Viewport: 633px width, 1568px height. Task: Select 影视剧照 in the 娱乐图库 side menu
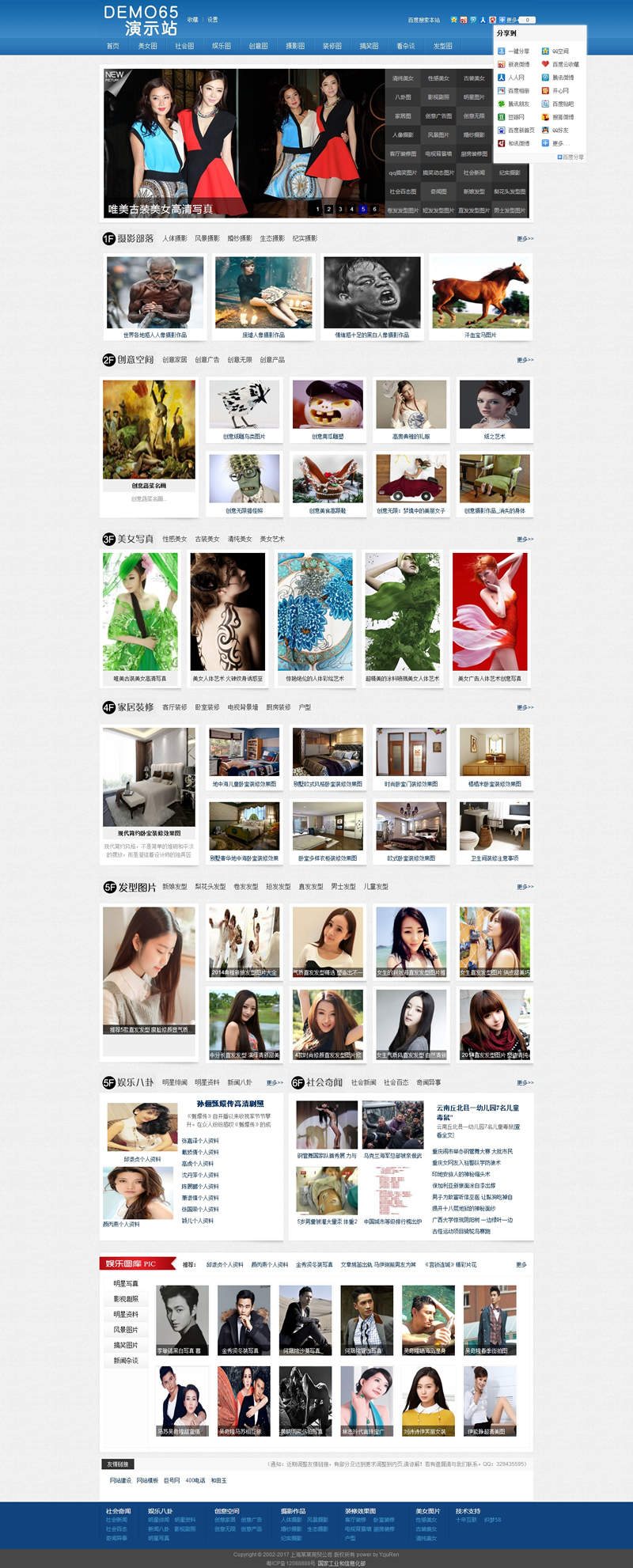(x=126, y=1299)
